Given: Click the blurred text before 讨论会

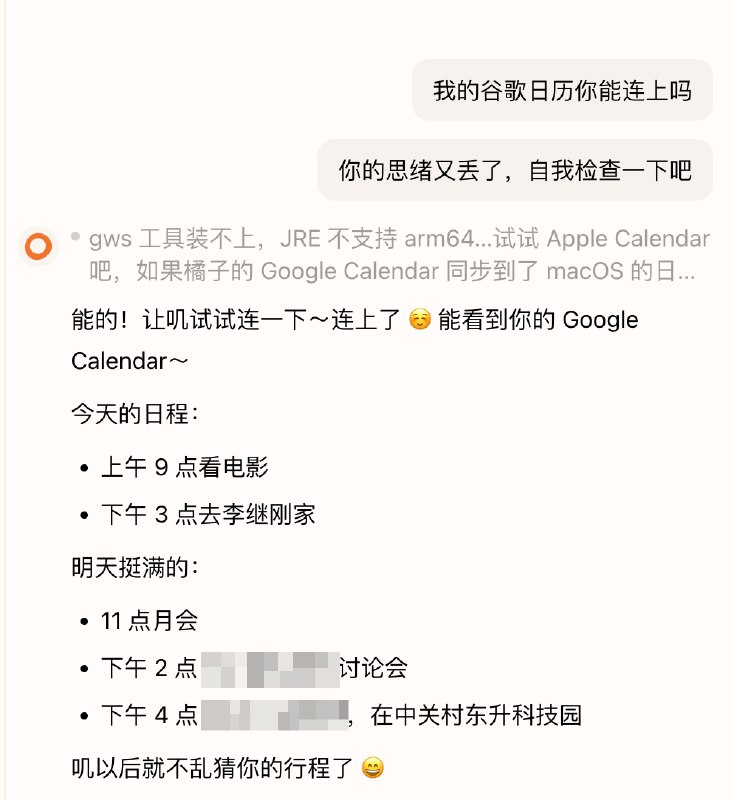Looking at the screenshot, I should pos(266,667).
